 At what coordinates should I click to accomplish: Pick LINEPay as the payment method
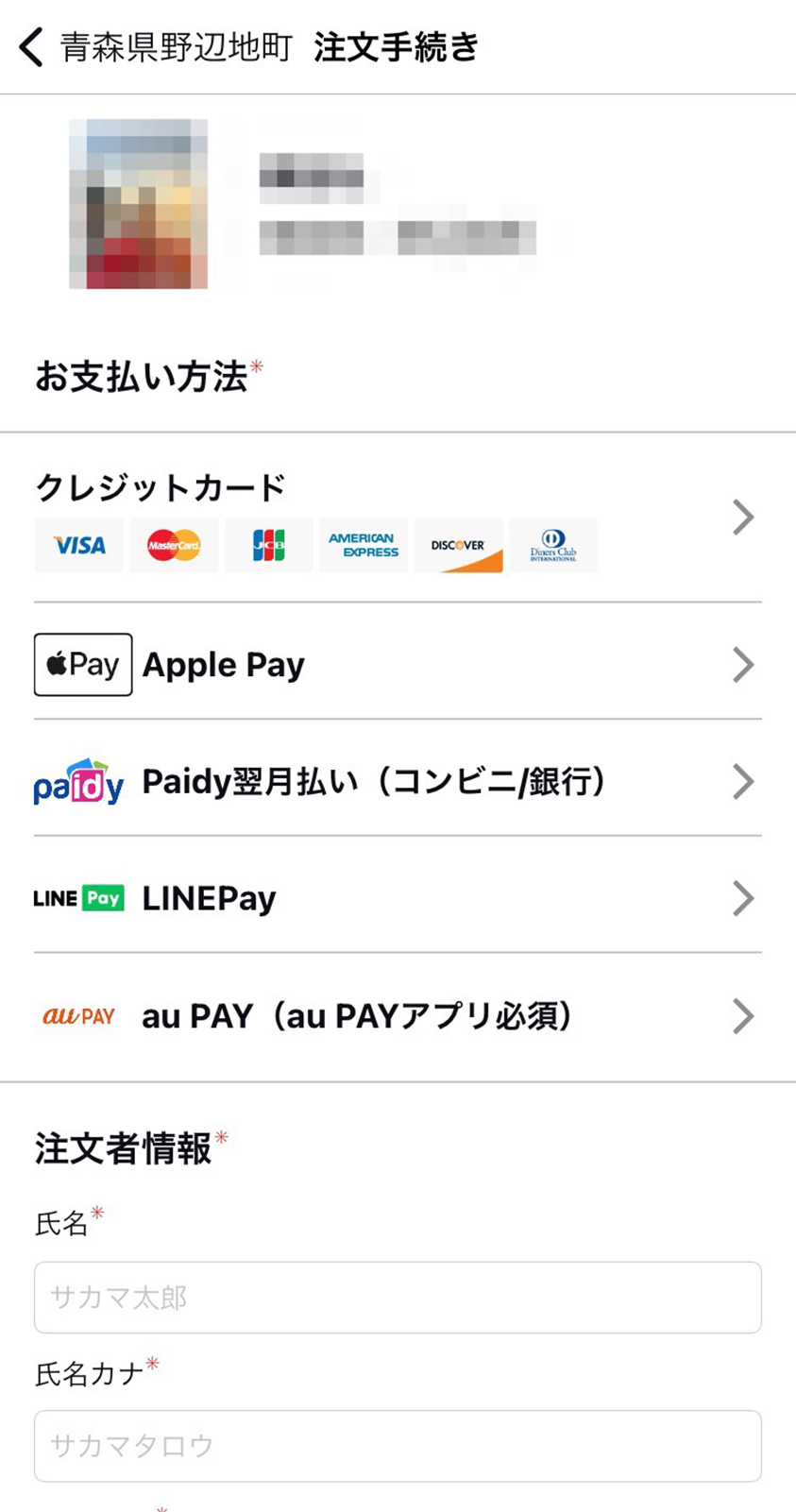[398, 898]
